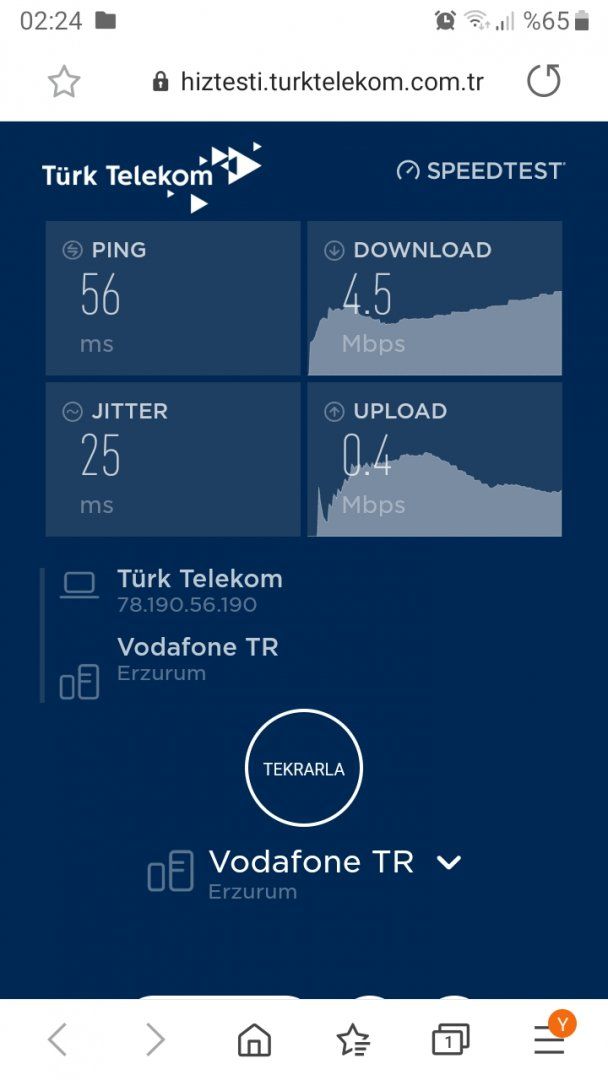Open the bookmarks list
This screenshot has height=1080, width=608.
coord(353,1040)
